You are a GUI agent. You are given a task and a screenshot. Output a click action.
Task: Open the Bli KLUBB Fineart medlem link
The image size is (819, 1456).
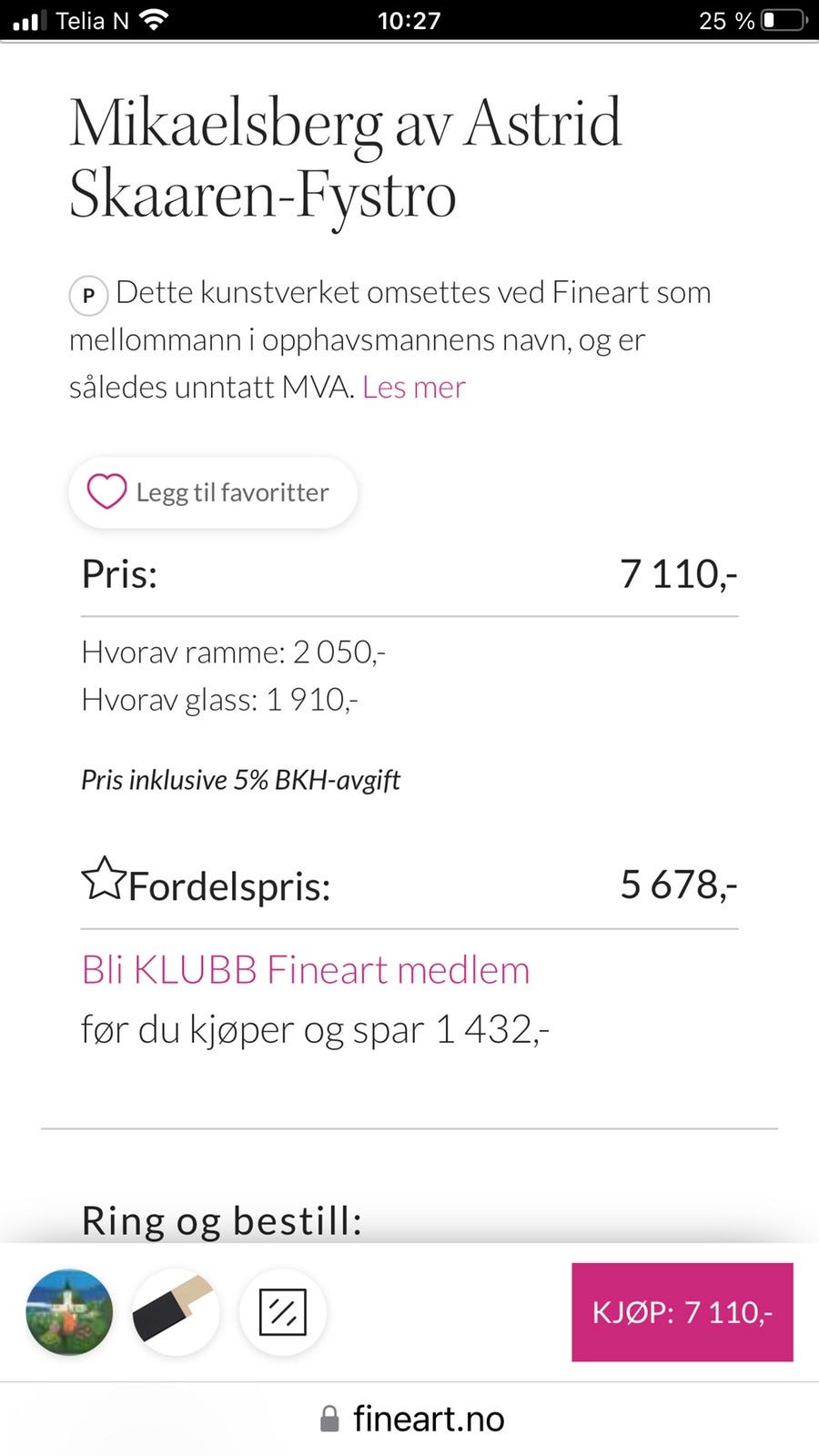pos(305,969)
